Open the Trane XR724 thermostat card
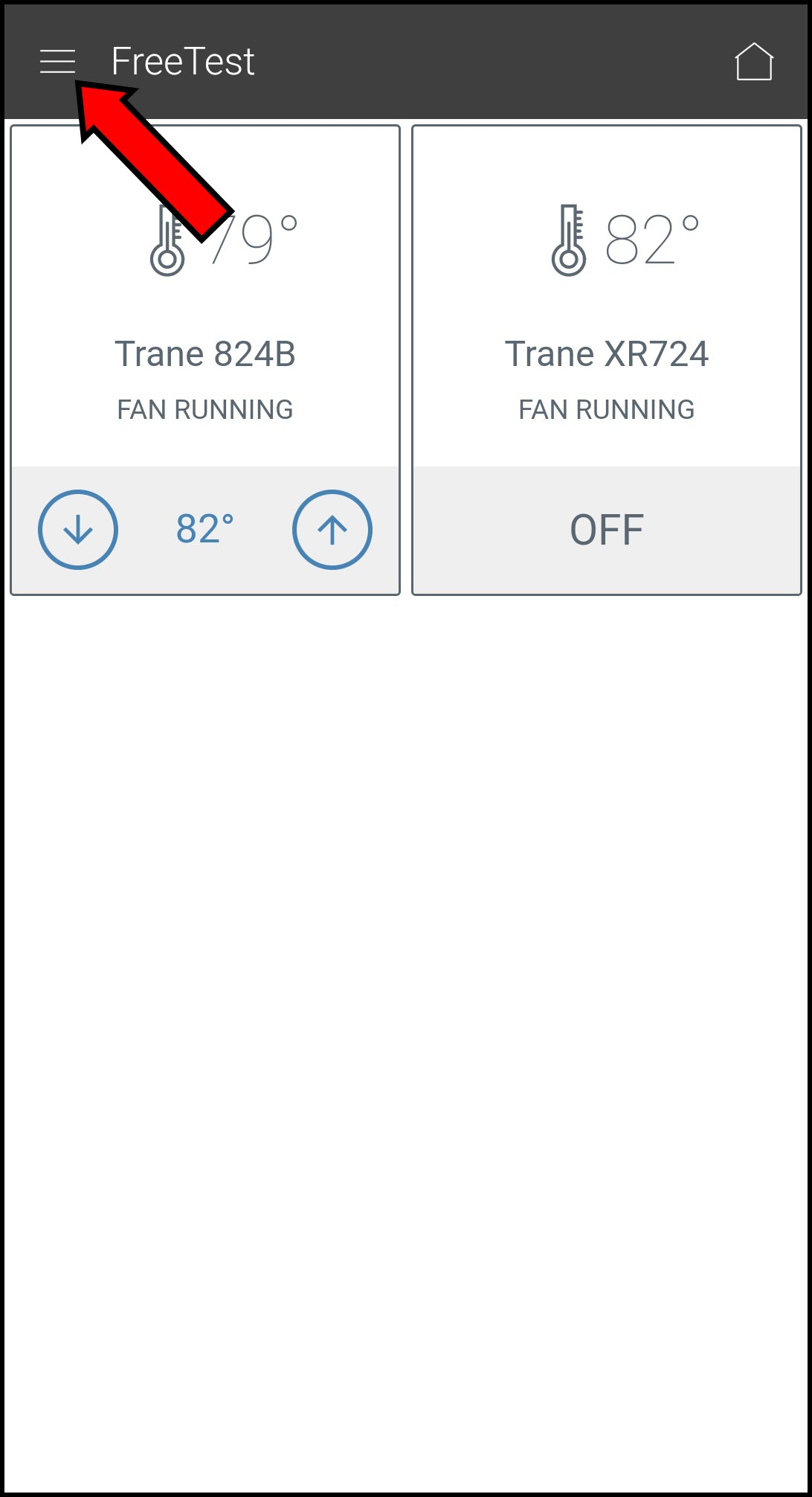This screenshot has width=812, height=1497. [606, 354]
